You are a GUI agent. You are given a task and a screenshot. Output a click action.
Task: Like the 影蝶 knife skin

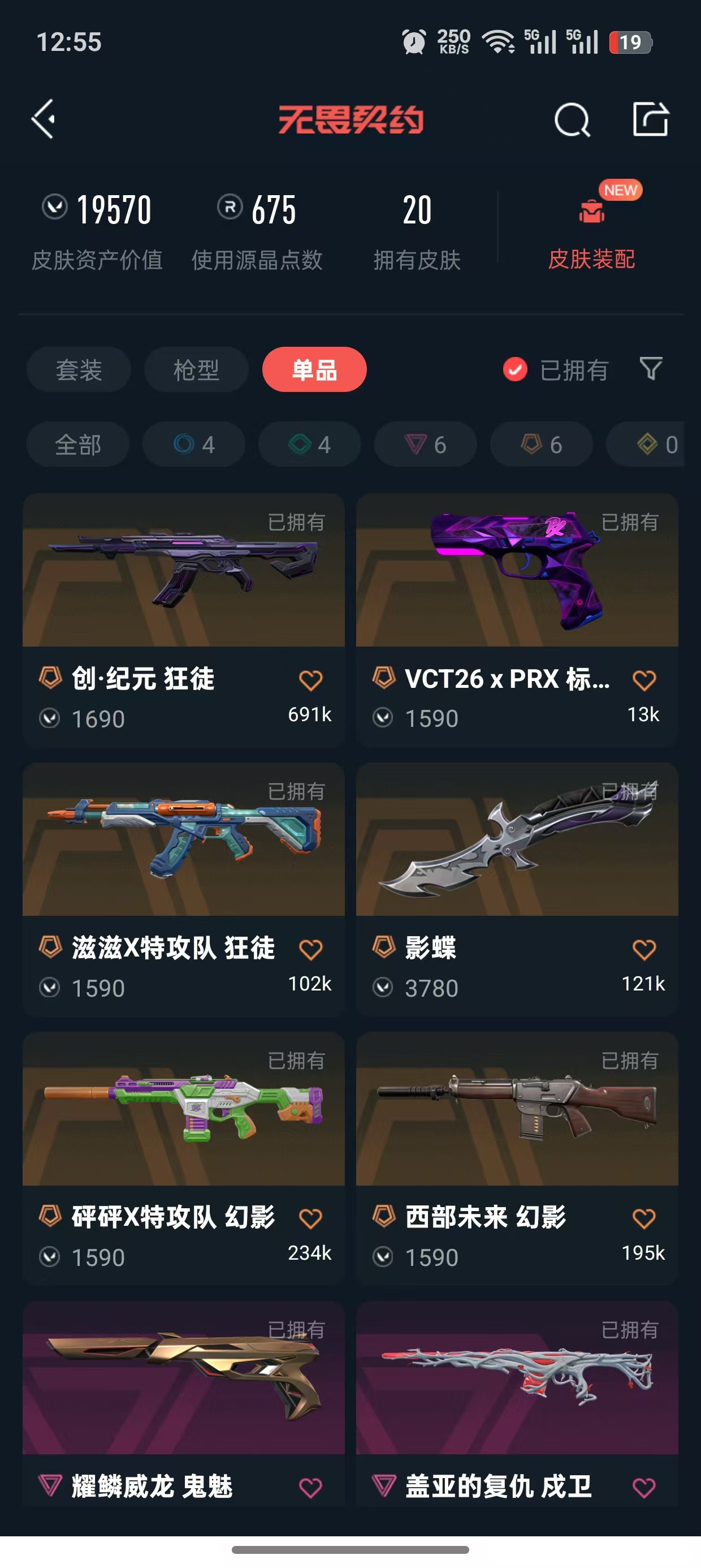click(644, 950)
